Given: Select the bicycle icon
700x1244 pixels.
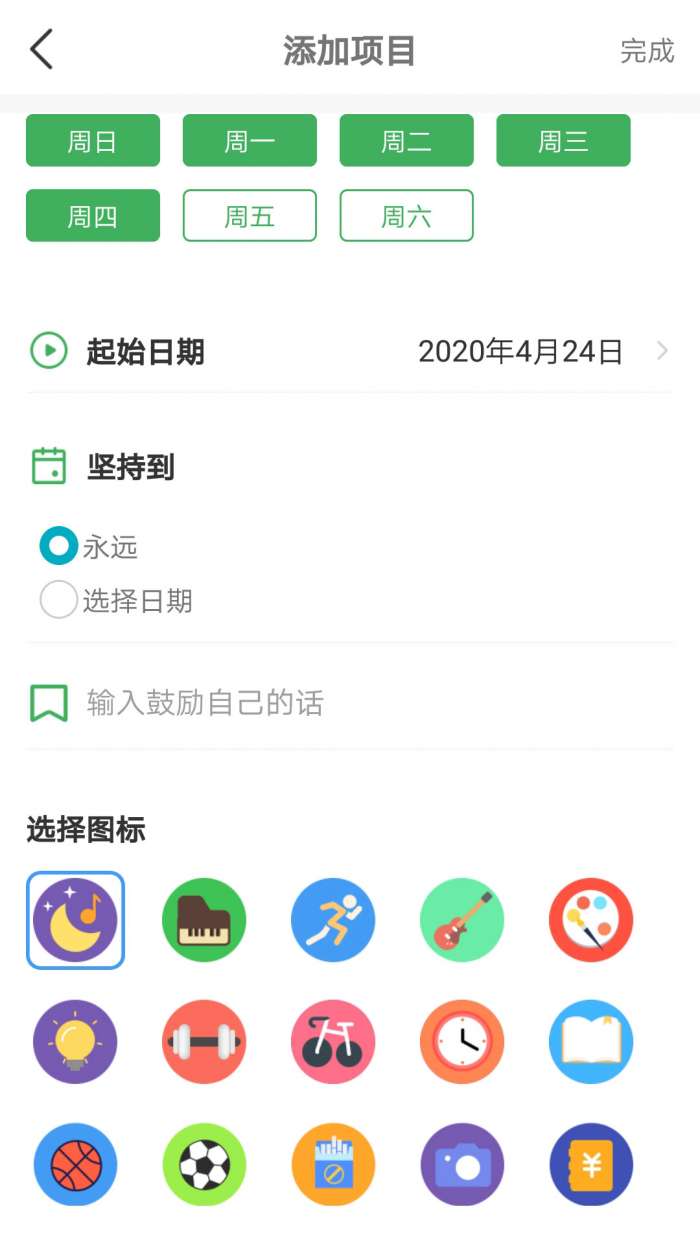Looking at the screenshot, I should 333,1042.
